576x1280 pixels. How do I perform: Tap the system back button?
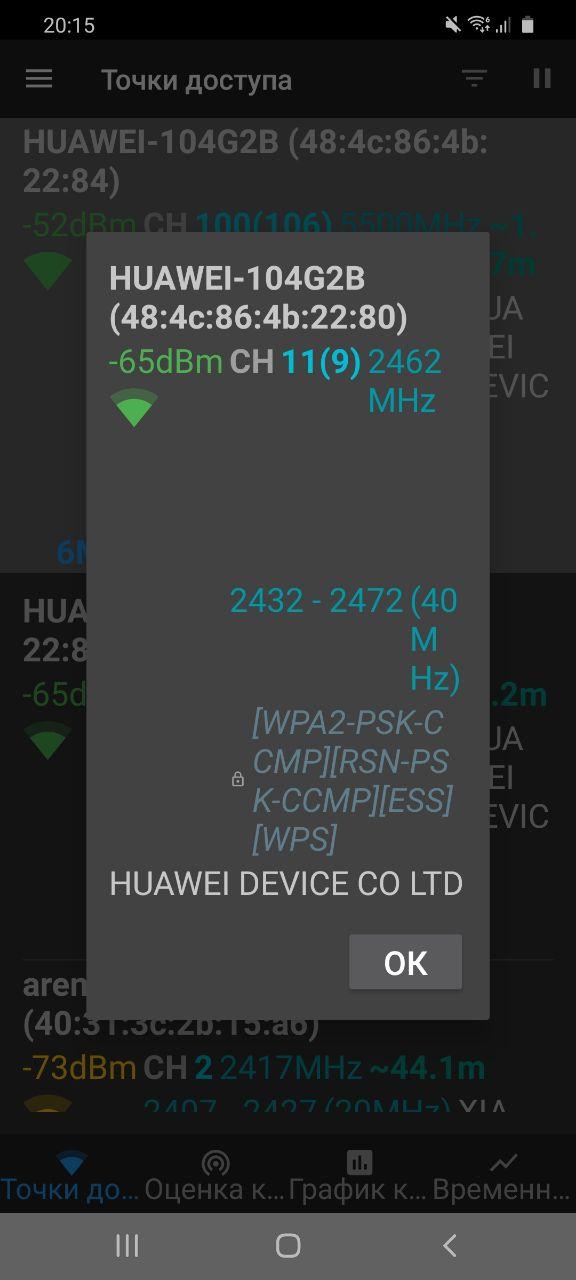pos(450,1245)
